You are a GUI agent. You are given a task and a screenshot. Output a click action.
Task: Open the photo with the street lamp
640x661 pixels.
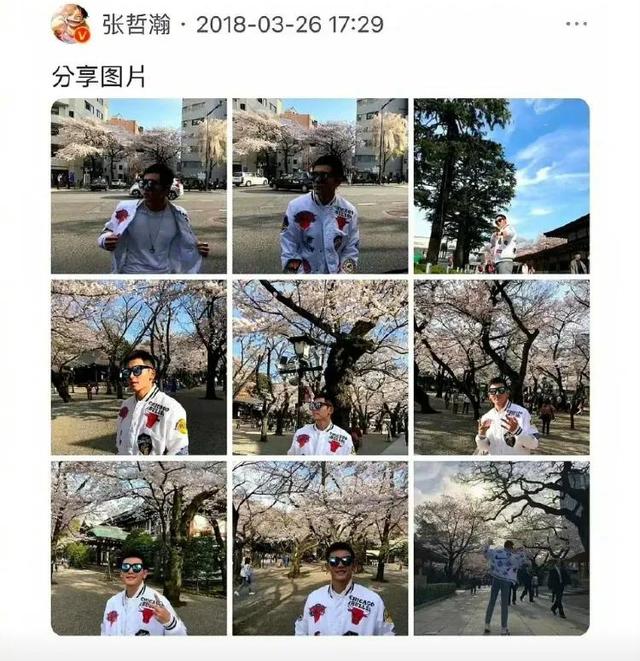pos(320,368)
